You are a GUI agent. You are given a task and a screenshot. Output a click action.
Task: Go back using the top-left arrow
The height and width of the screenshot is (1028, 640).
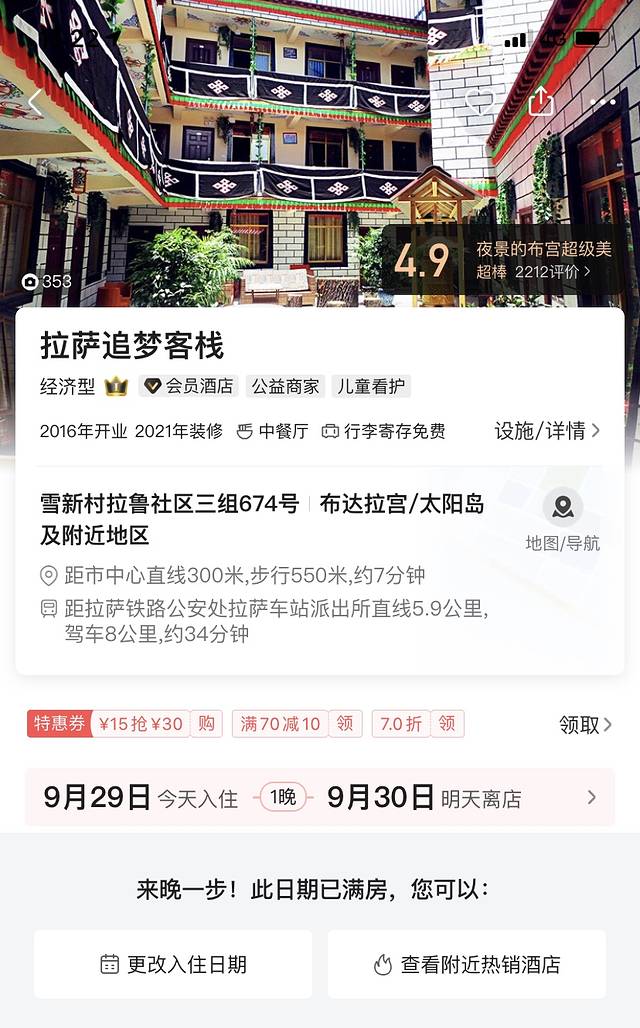(35, 101)
